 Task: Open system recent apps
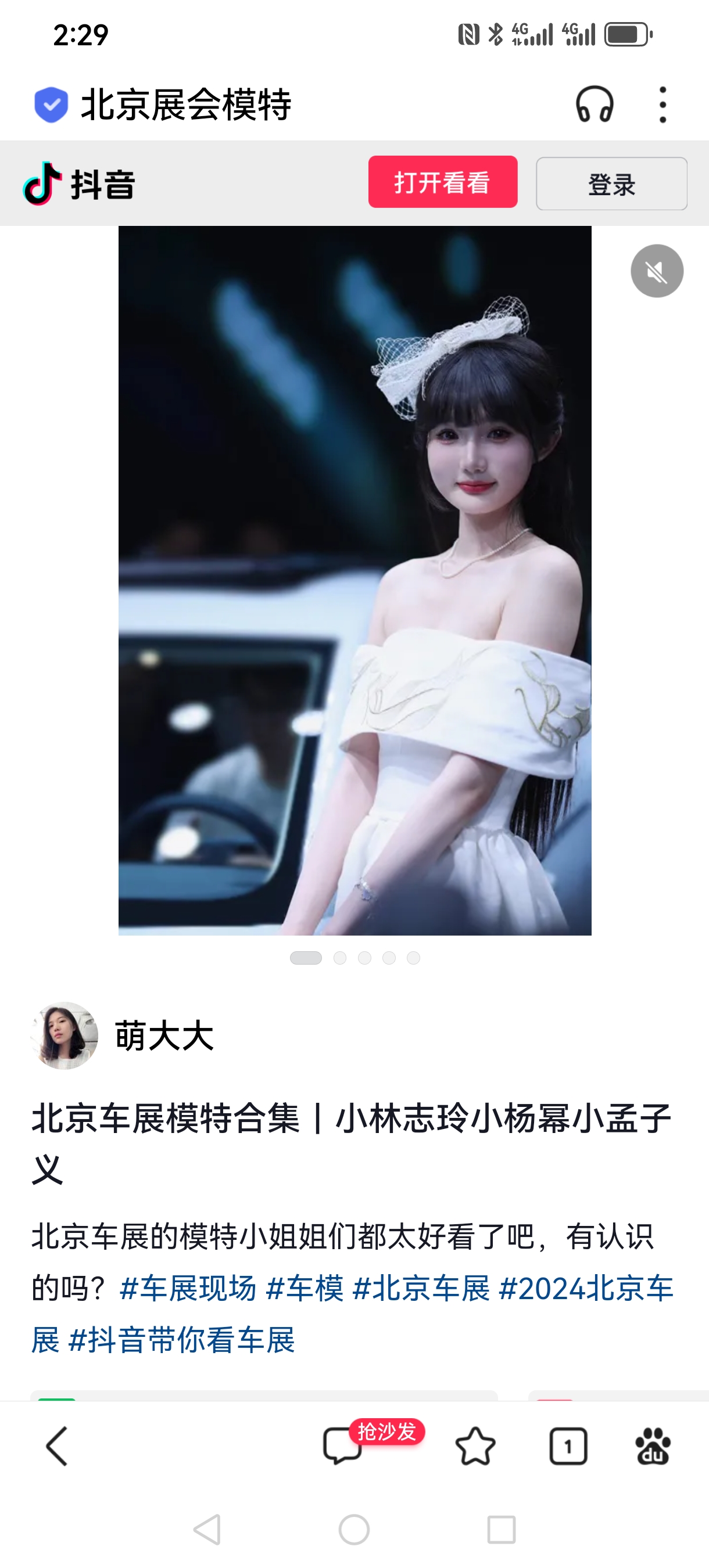502,1530
